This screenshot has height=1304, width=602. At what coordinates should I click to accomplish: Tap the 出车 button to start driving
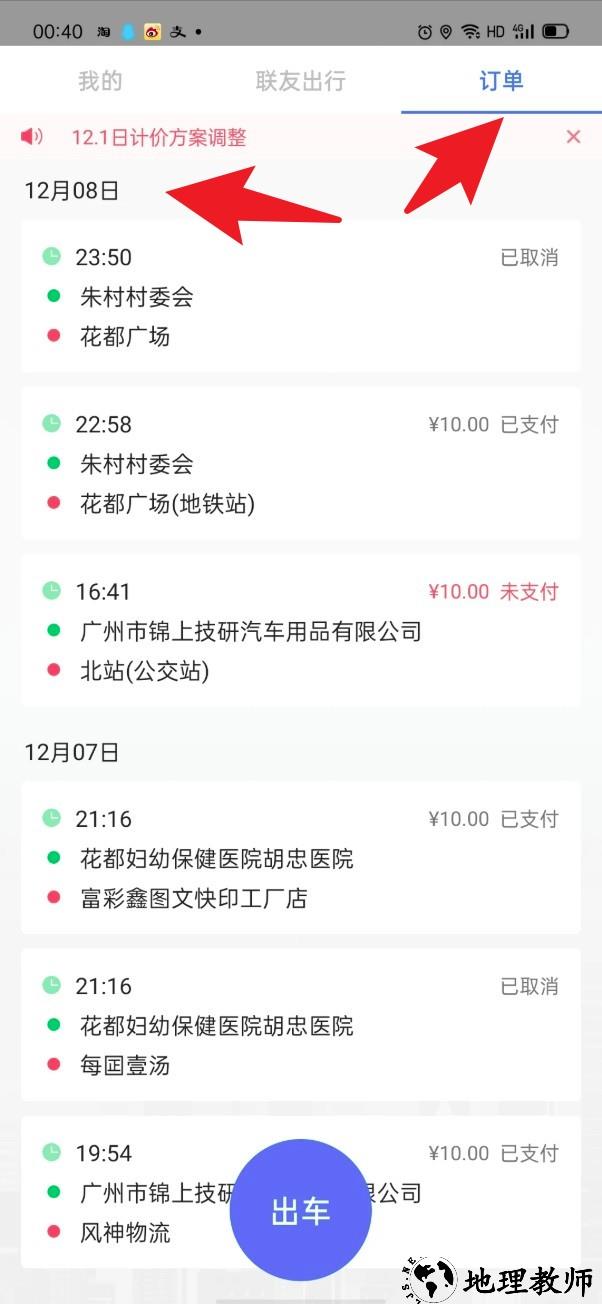tap(300, 1211)
